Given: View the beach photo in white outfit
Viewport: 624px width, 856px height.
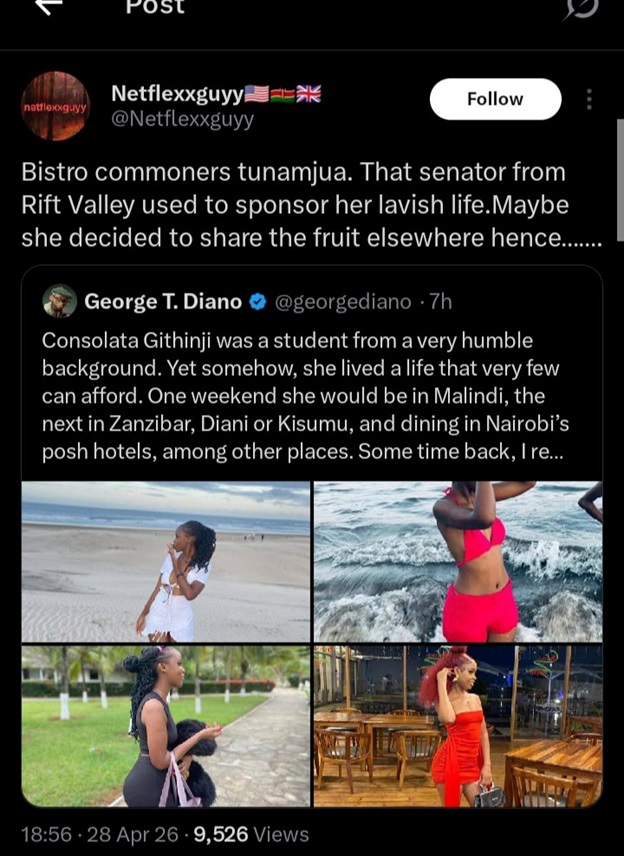Looking at the screenshot, I should click(166, 561).
